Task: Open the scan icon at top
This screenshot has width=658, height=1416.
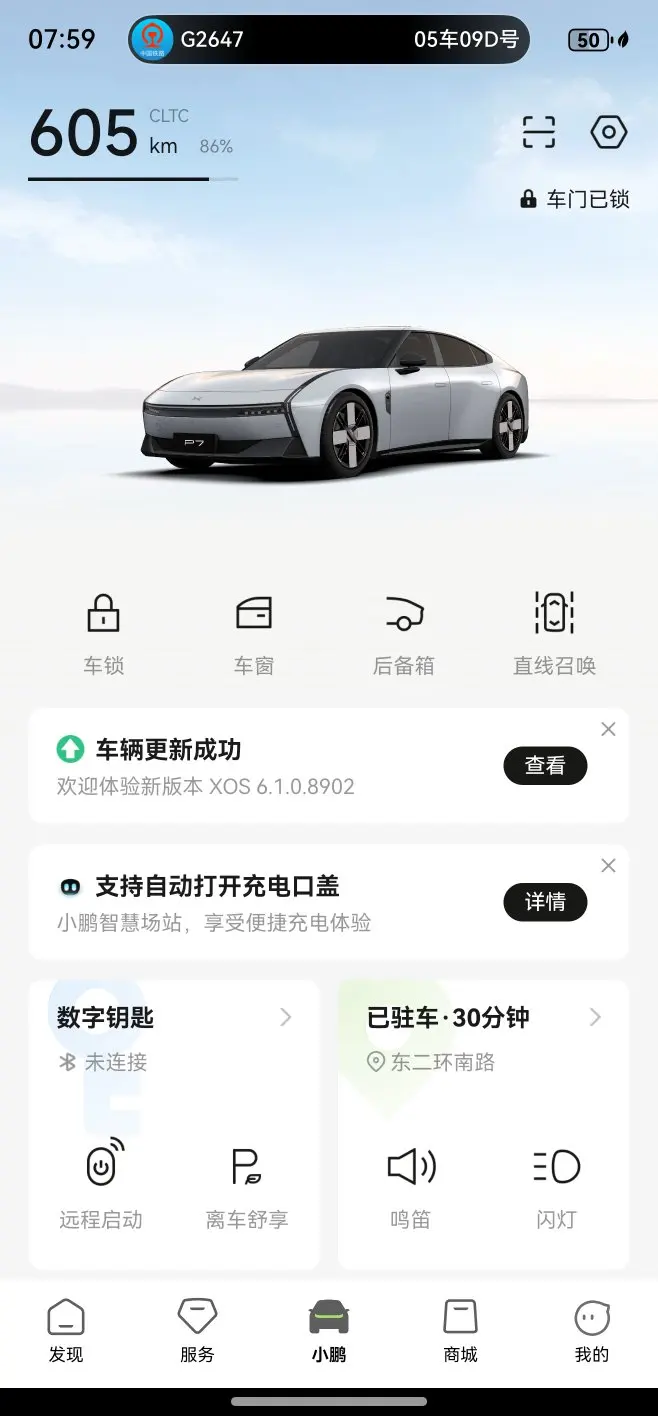Action: tap(538, 133)
